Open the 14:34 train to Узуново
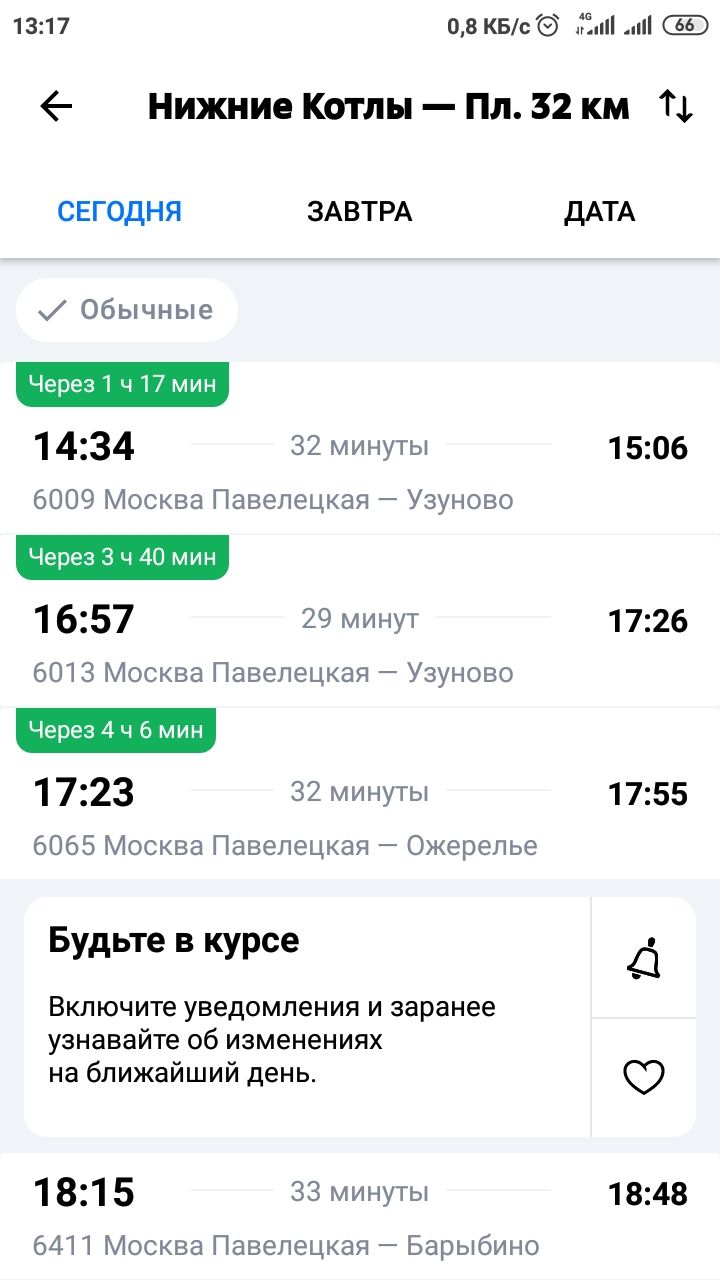 pyautogui.click(x=360, y=448)
